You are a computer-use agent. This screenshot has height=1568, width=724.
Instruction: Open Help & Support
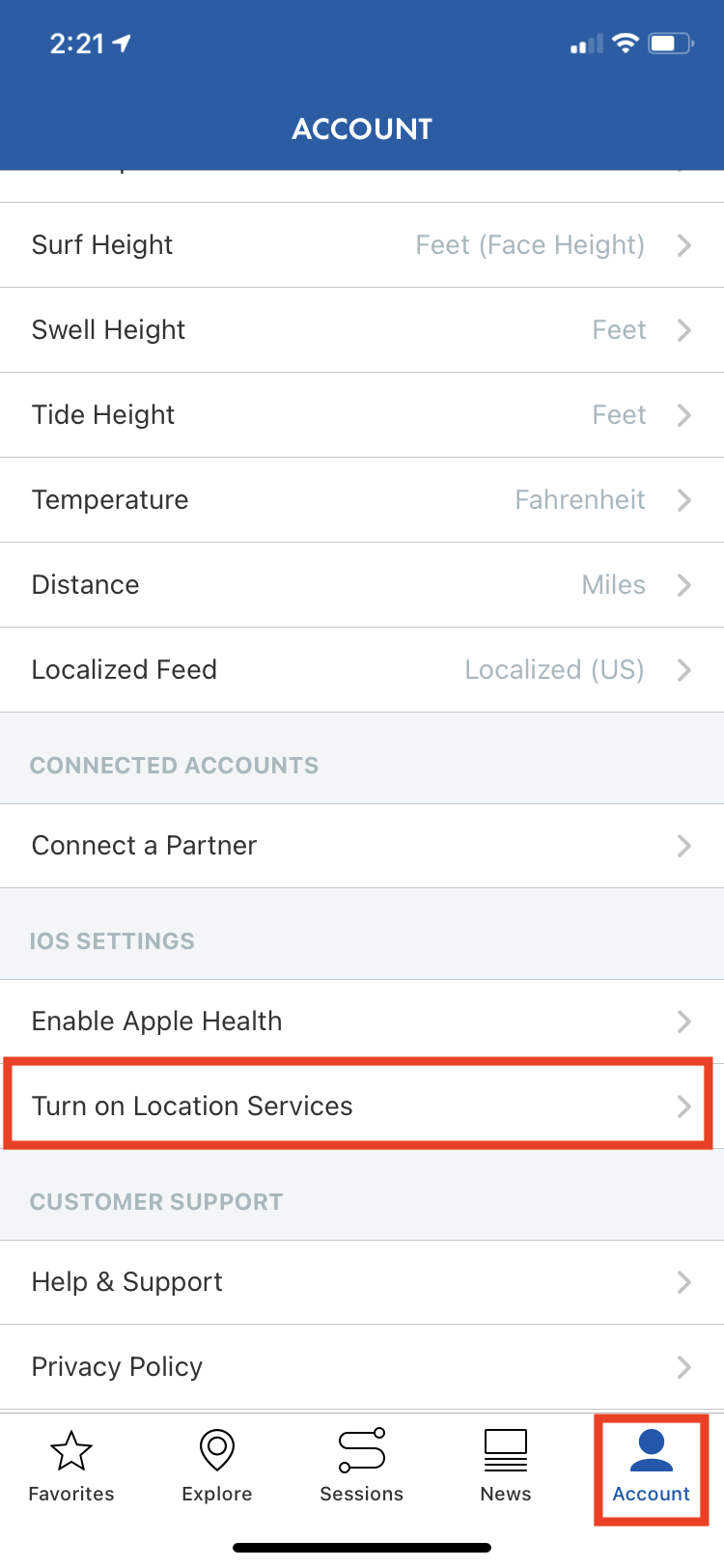pyautogui.click(x=362, y=1282)
